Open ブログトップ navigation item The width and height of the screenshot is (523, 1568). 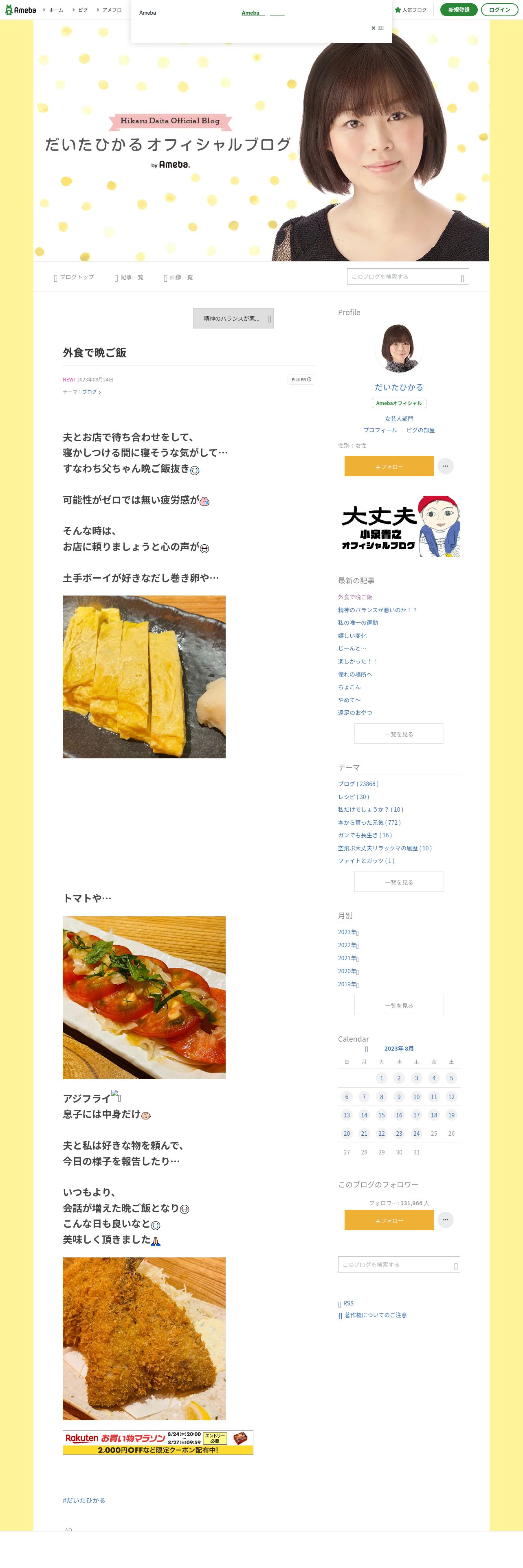click(x=74, y=277)
